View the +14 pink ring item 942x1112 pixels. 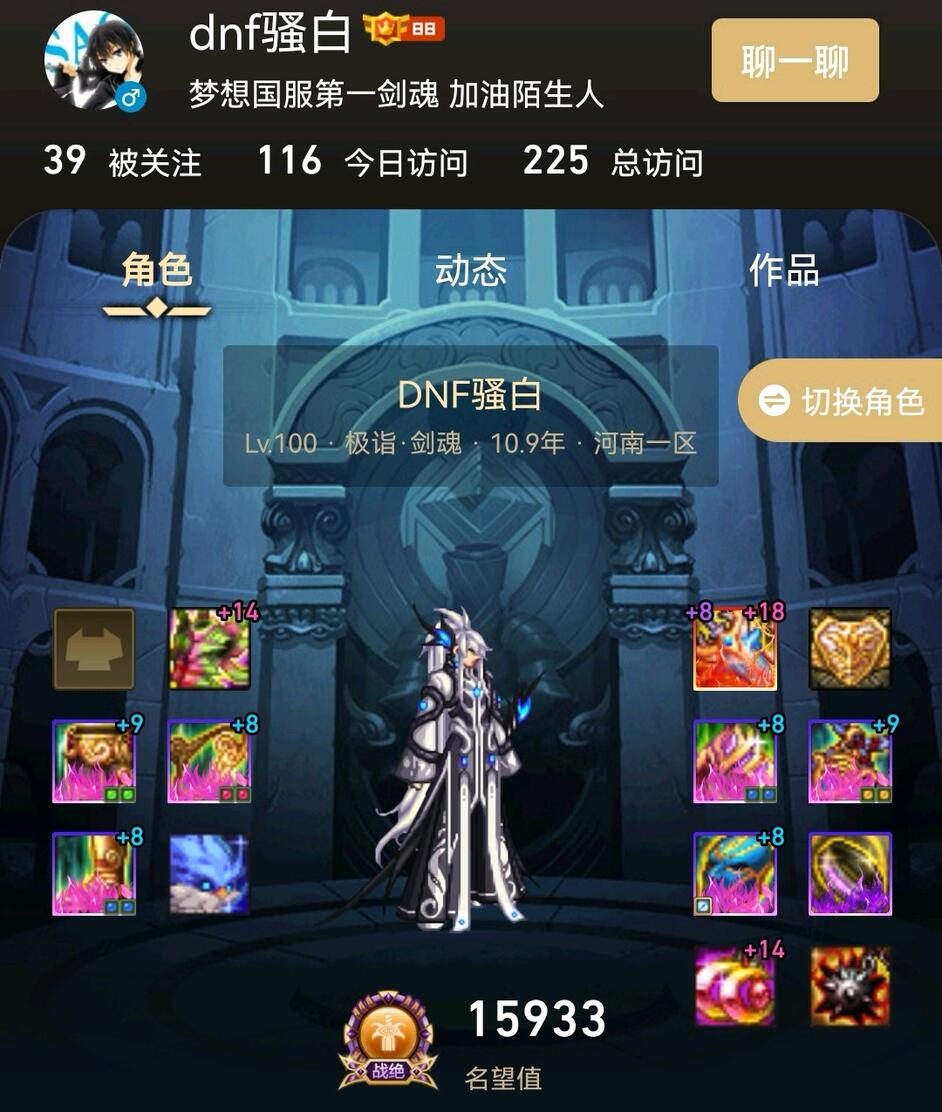click(735, 988)
